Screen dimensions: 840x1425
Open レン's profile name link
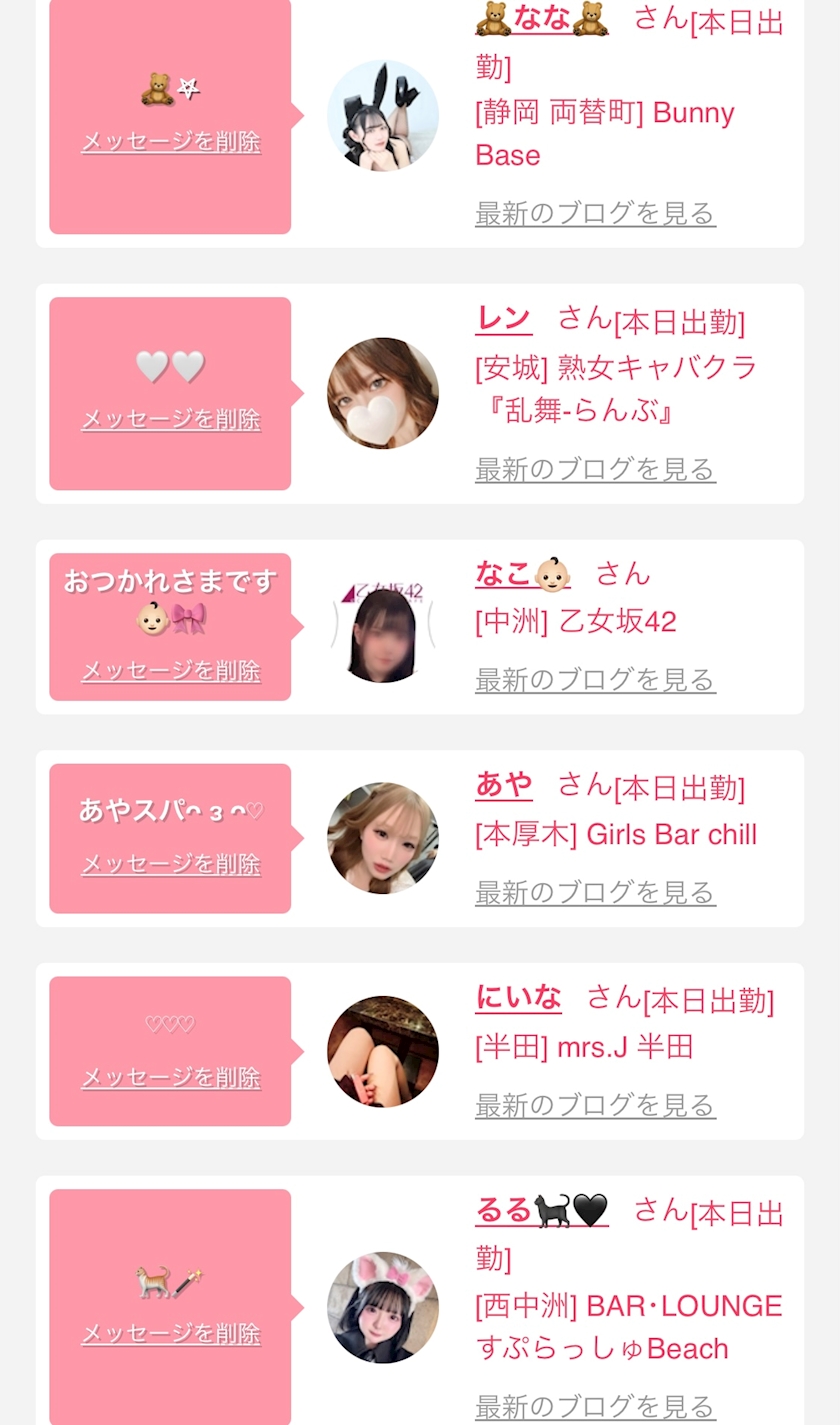[x=504, y=319]
